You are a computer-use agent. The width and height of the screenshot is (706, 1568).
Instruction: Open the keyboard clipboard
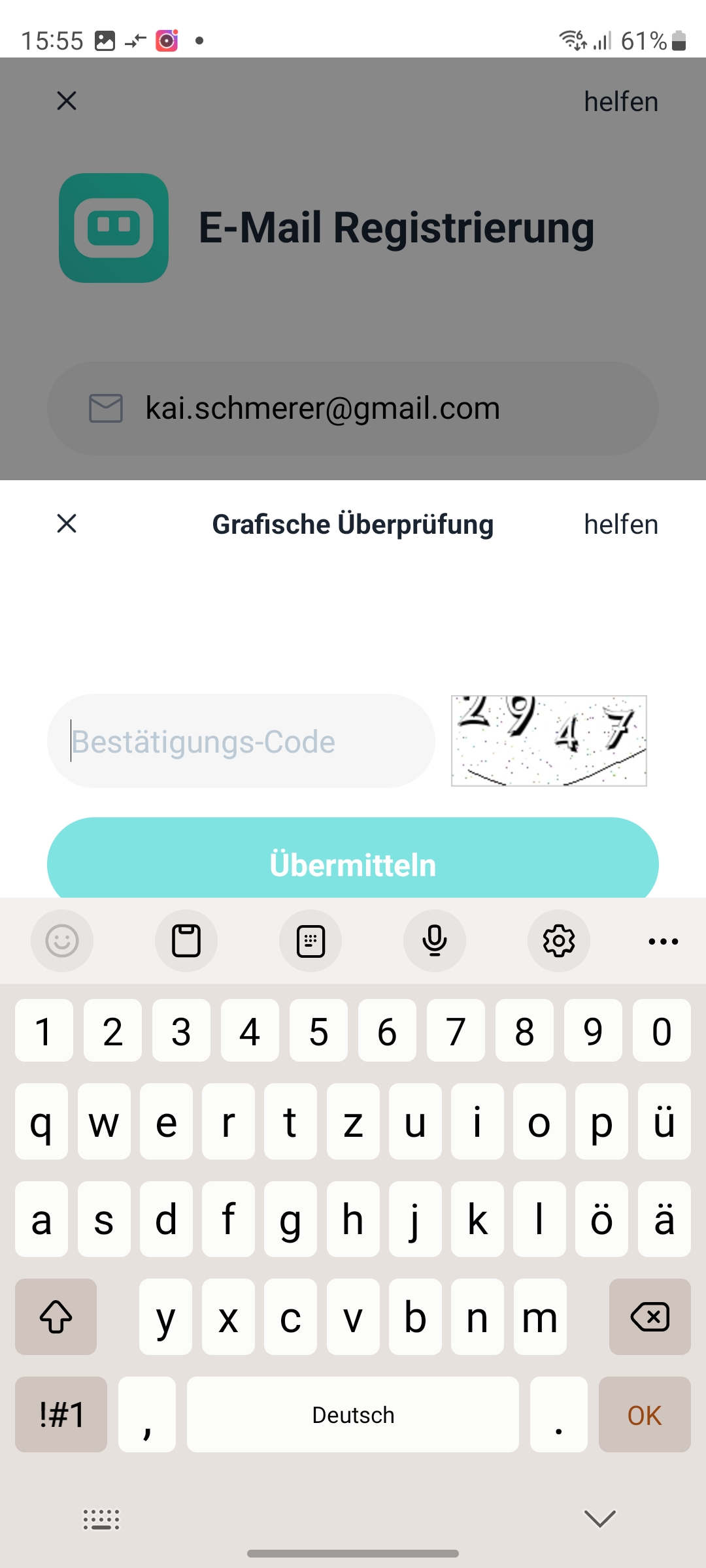point(186,941)
